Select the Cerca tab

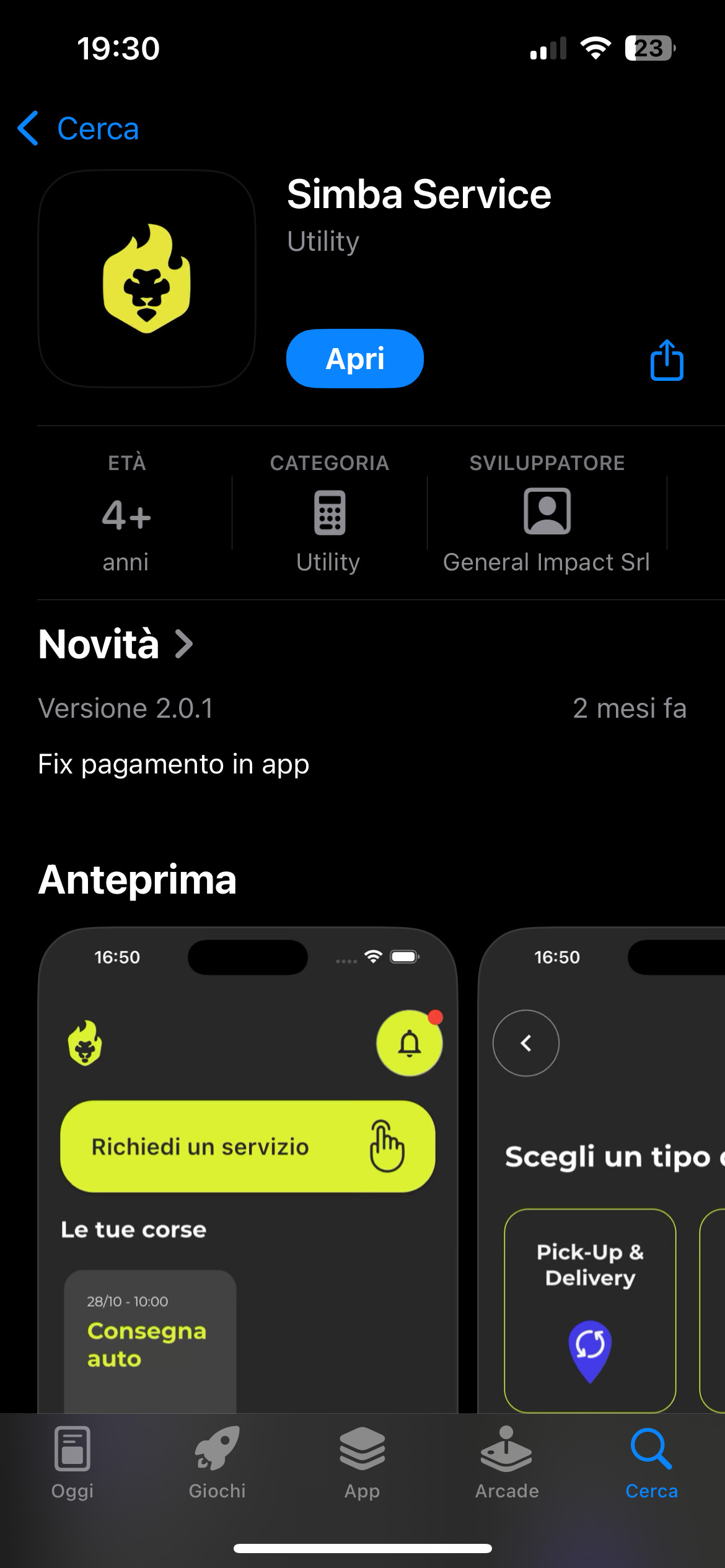(x=651, y=1463)
